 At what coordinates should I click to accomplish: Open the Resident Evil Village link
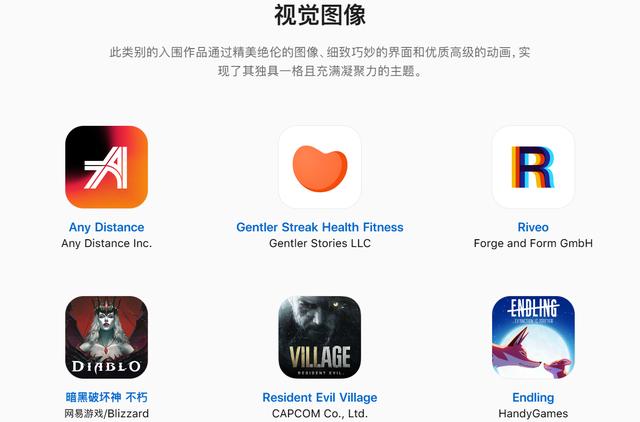[x=320, y=397]
